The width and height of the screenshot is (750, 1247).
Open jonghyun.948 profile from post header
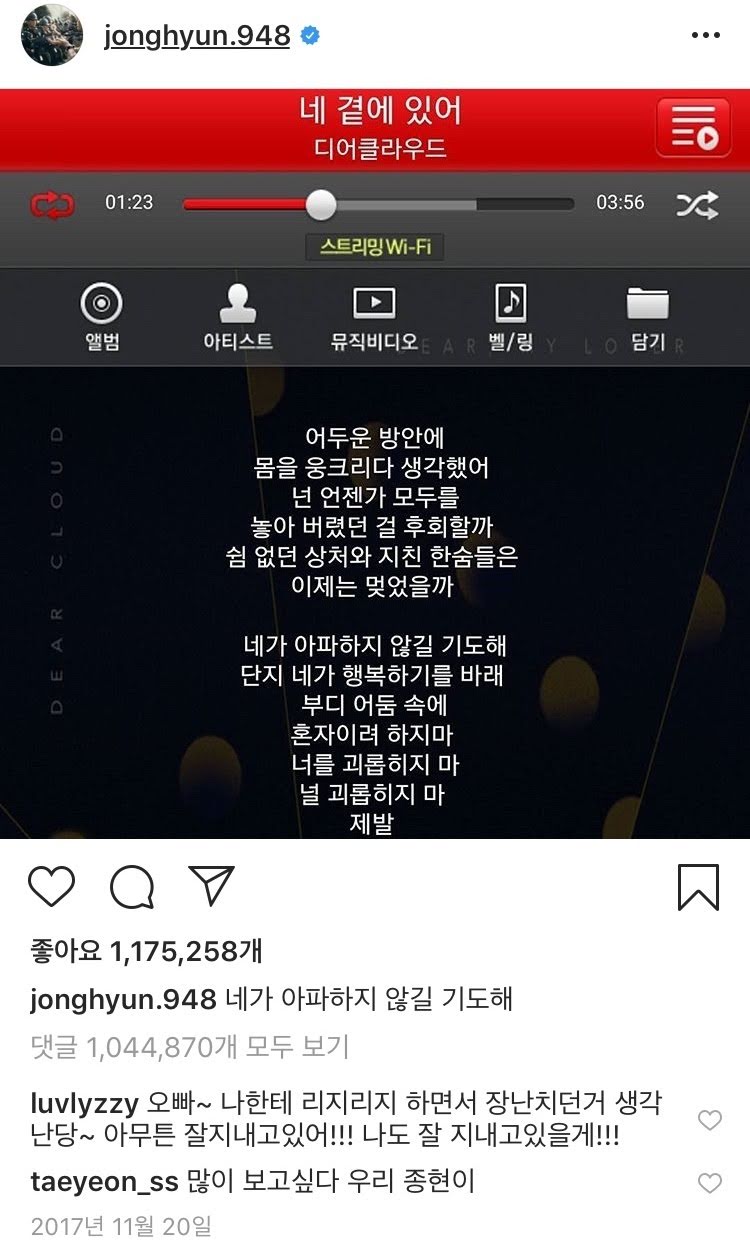197,37
